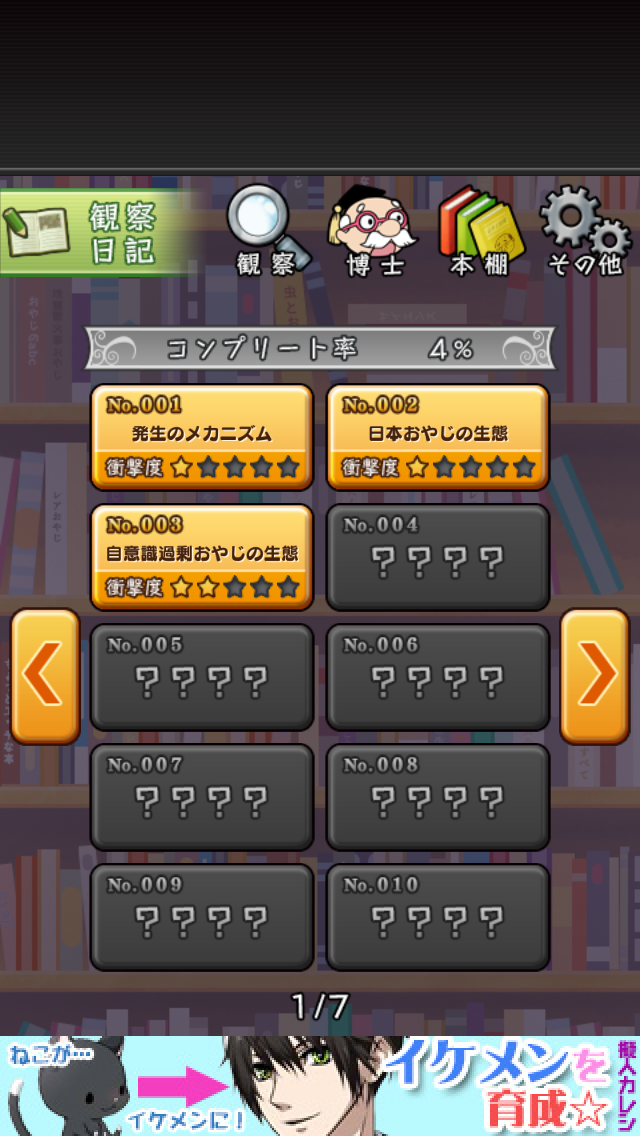Go to the previous page arrow
Viewport: 640px width, 1136px height.
45,676
